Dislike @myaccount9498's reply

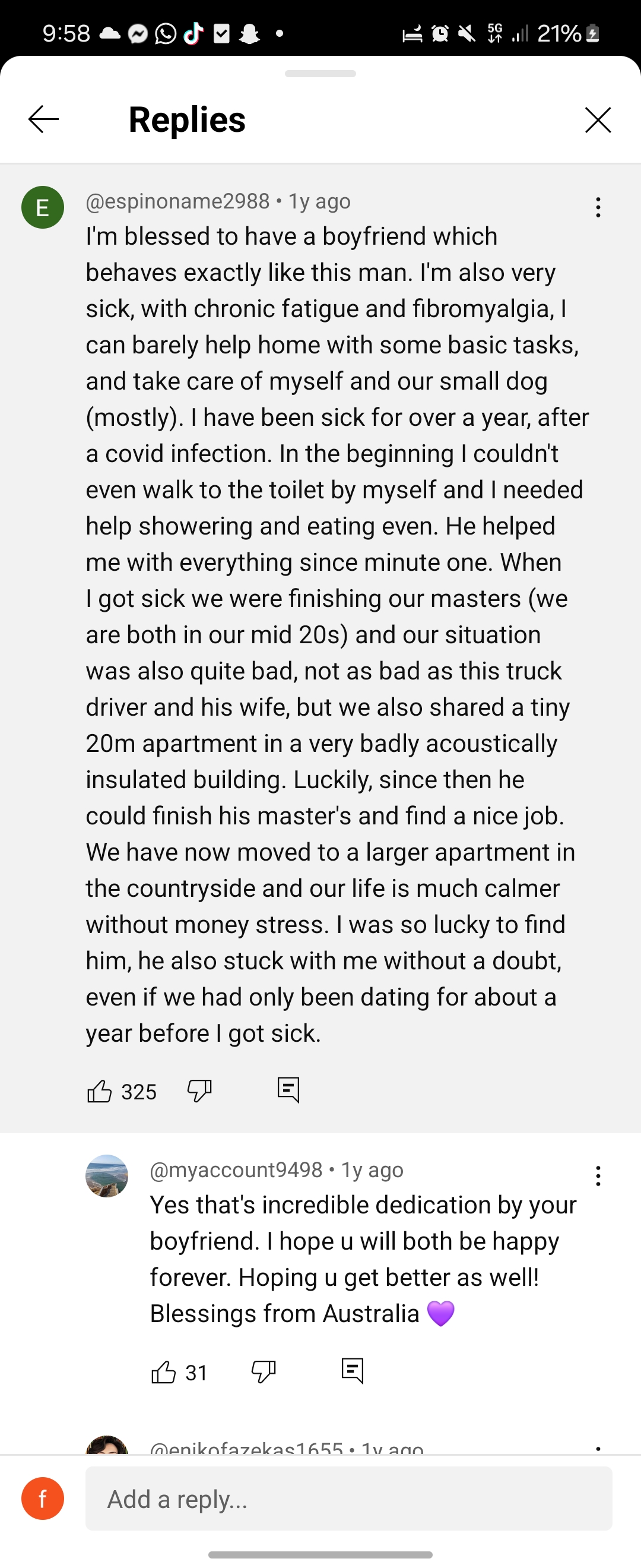point(264,1372)
